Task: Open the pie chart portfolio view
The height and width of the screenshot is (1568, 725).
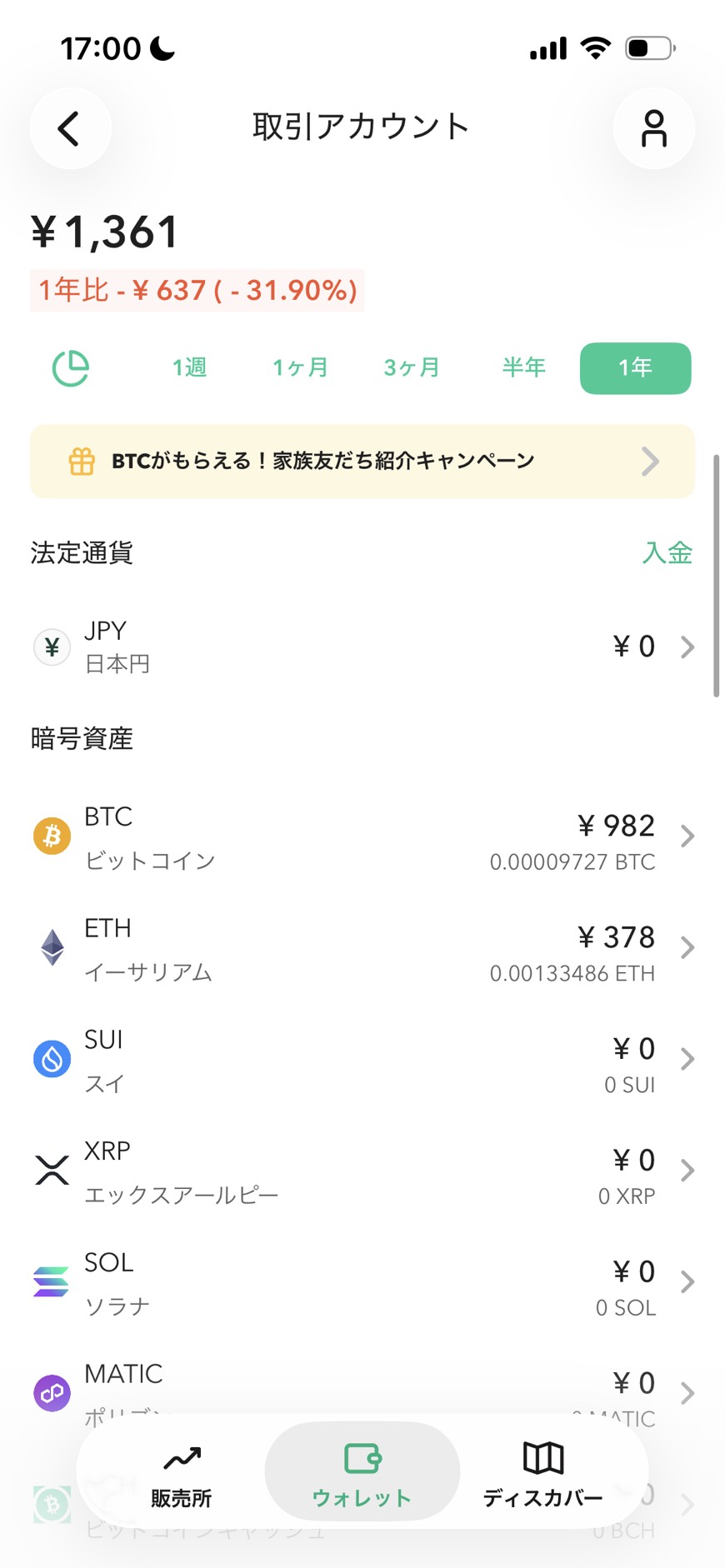Action: click(x=71, y=367)
